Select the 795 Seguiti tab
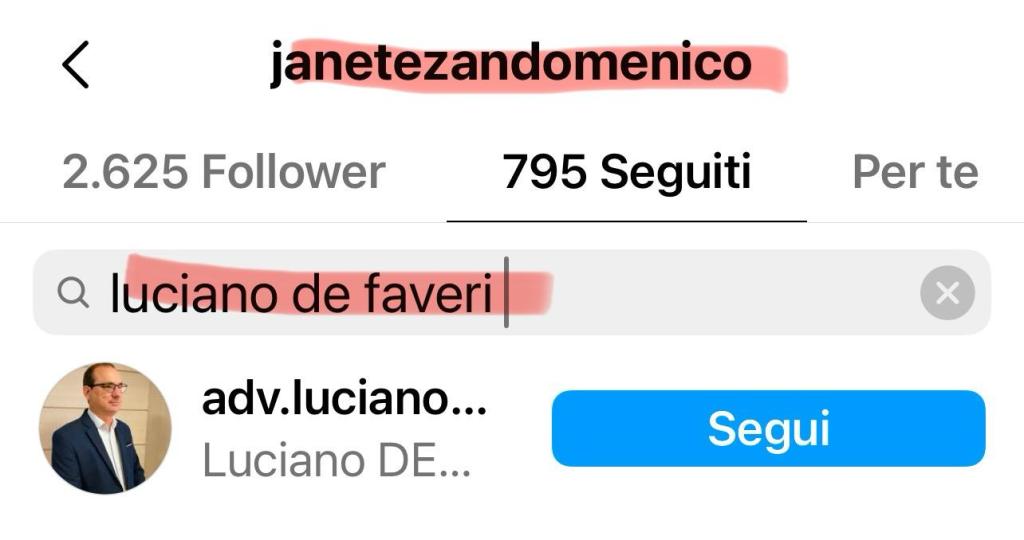The height and width of the screenshot is (540, 1024). [626, 172]
